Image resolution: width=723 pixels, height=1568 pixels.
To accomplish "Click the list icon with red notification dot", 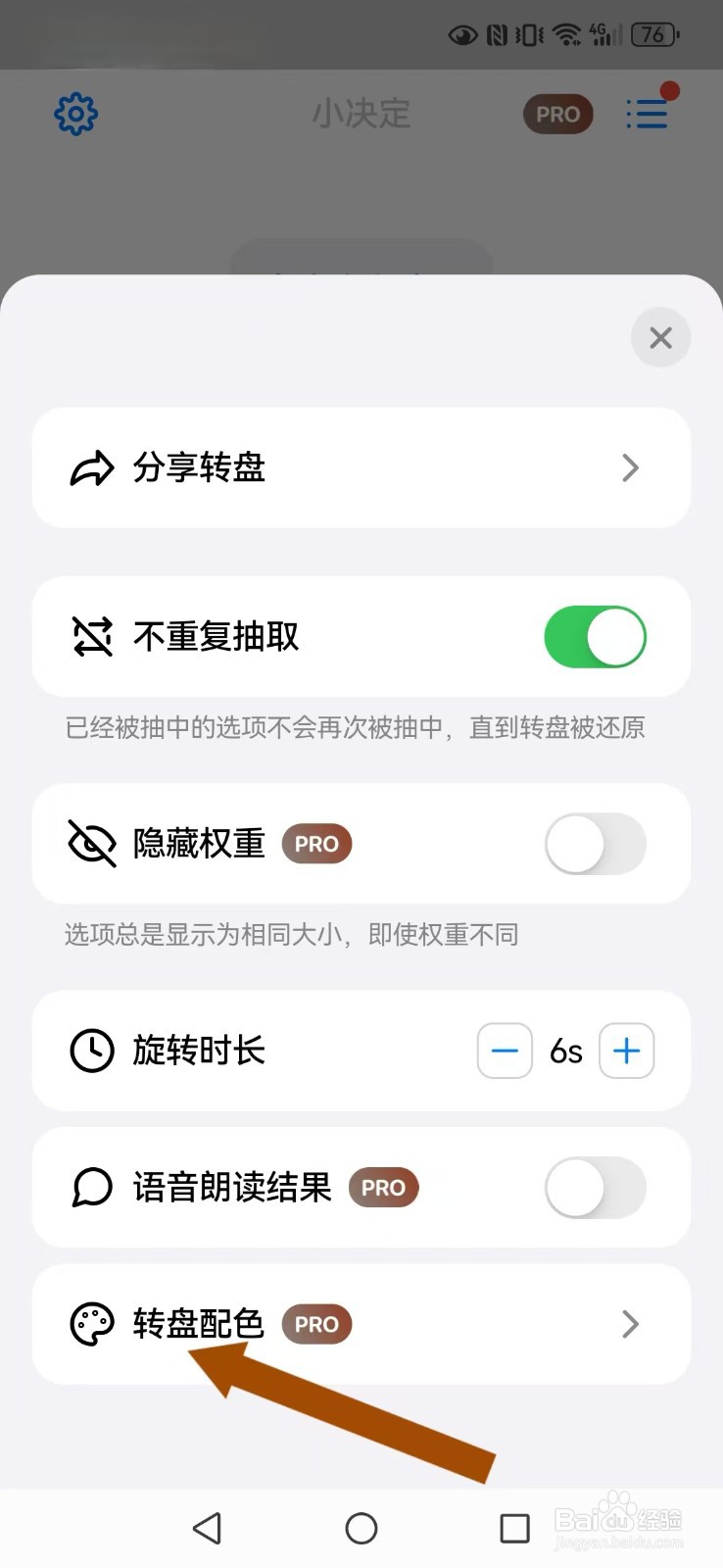I will pyautogui.click(x=647, y=113).
